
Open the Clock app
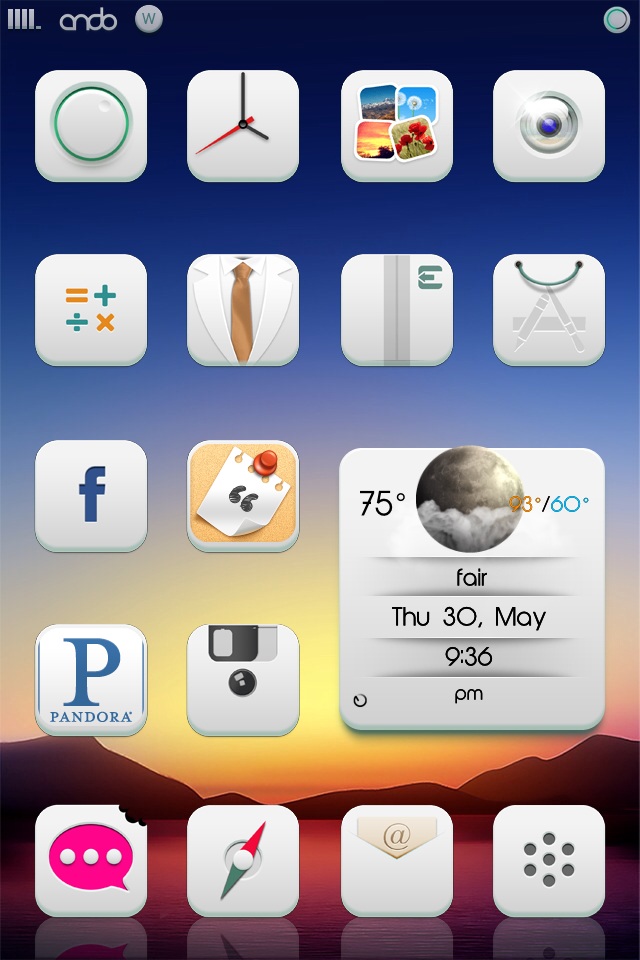pos(243,126)
